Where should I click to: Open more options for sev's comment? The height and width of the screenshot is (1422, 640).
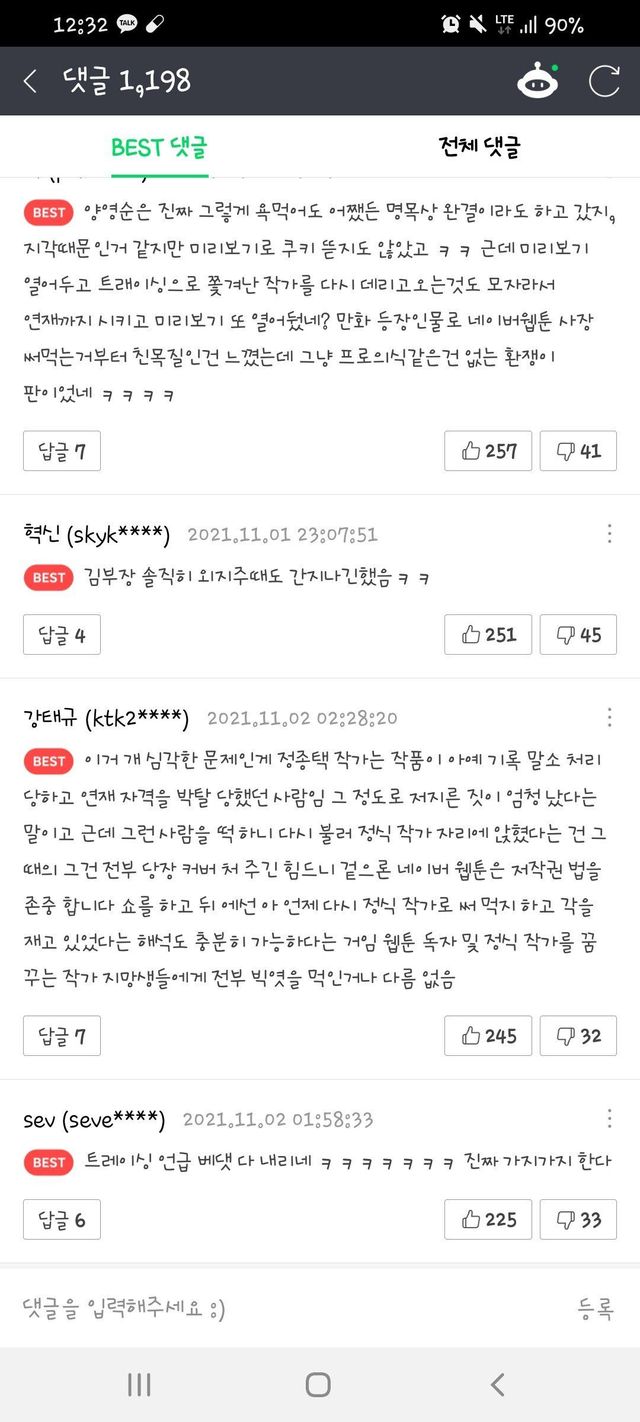point(609,1119)
